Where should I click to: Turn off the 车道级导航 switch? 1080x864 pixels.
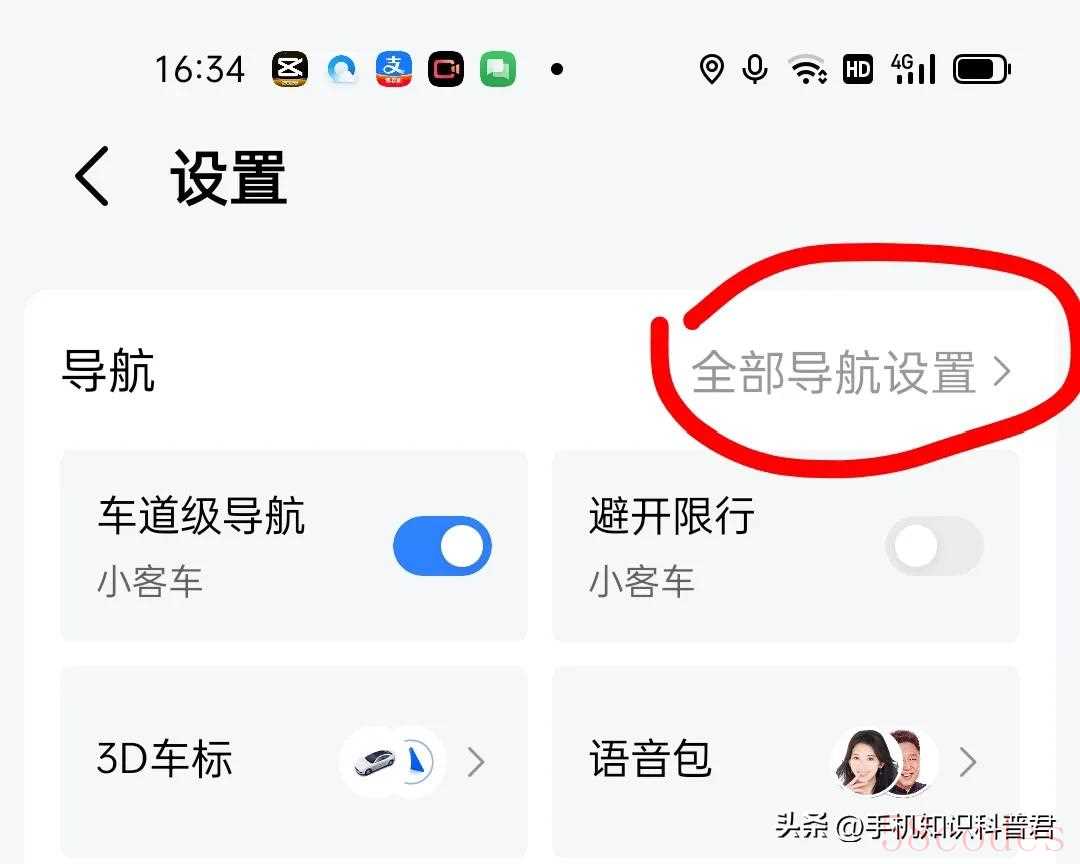(442, 546)
